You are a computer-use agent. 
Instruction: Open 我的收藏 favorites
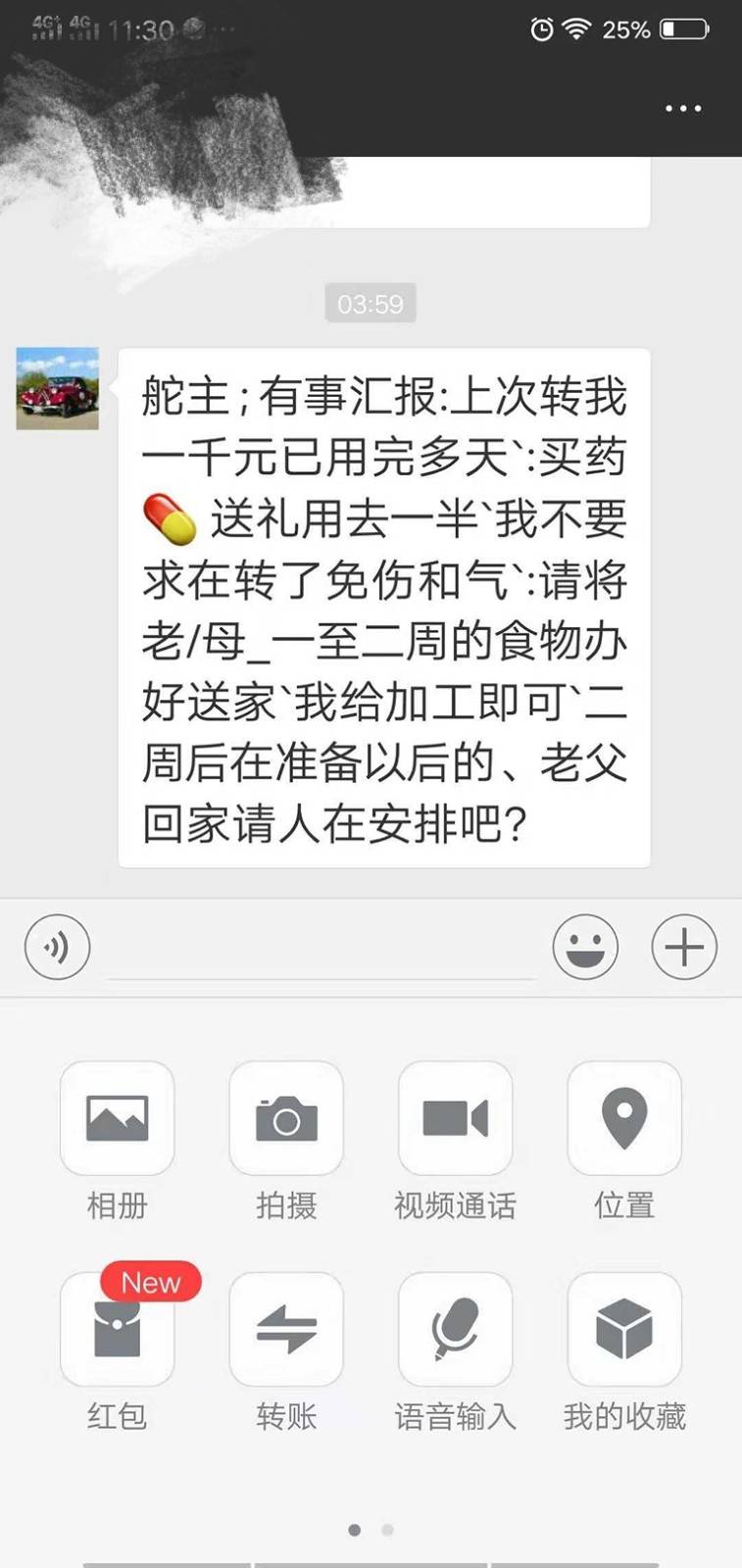[624, 1330]
